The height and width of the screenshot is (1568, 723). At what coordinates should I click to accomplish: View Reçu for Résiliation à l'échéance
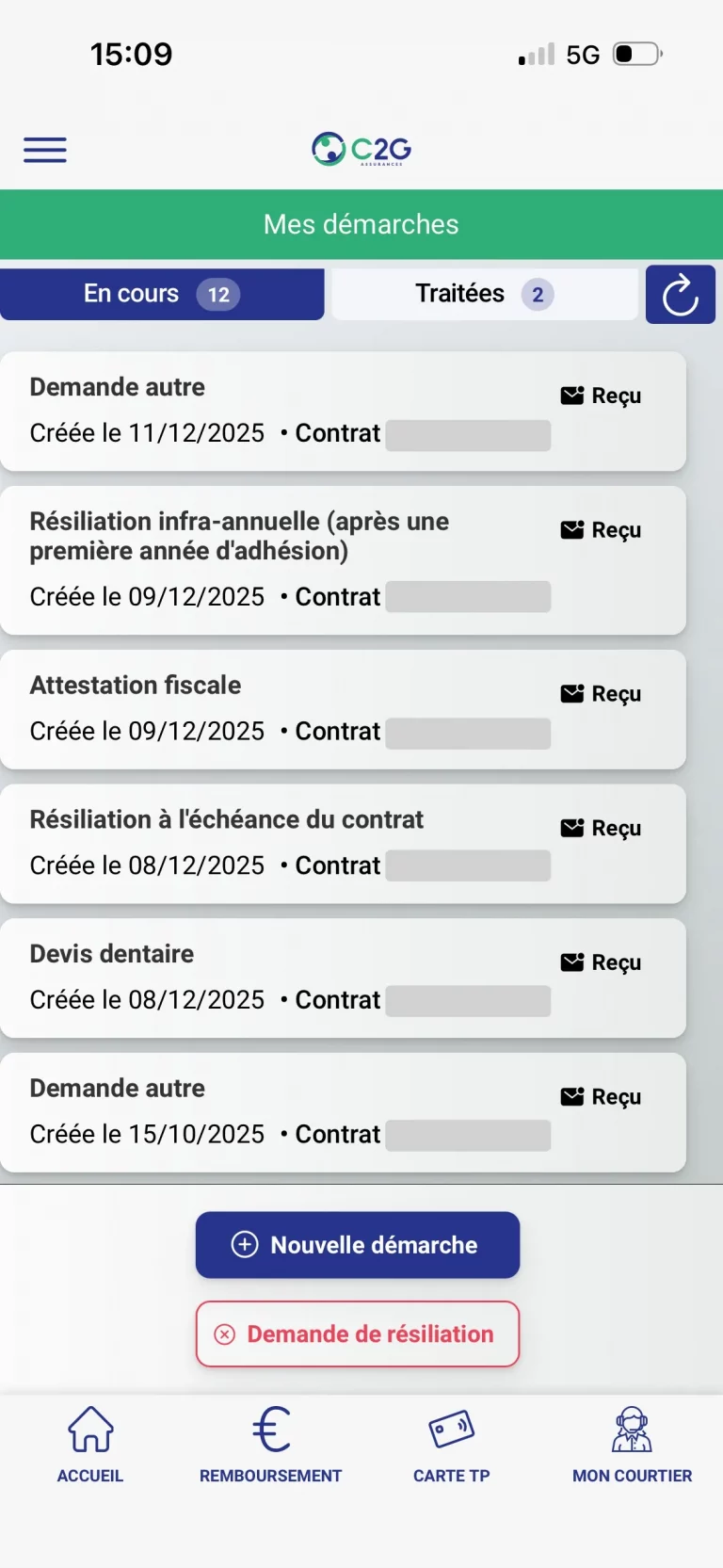pos(600,827)
